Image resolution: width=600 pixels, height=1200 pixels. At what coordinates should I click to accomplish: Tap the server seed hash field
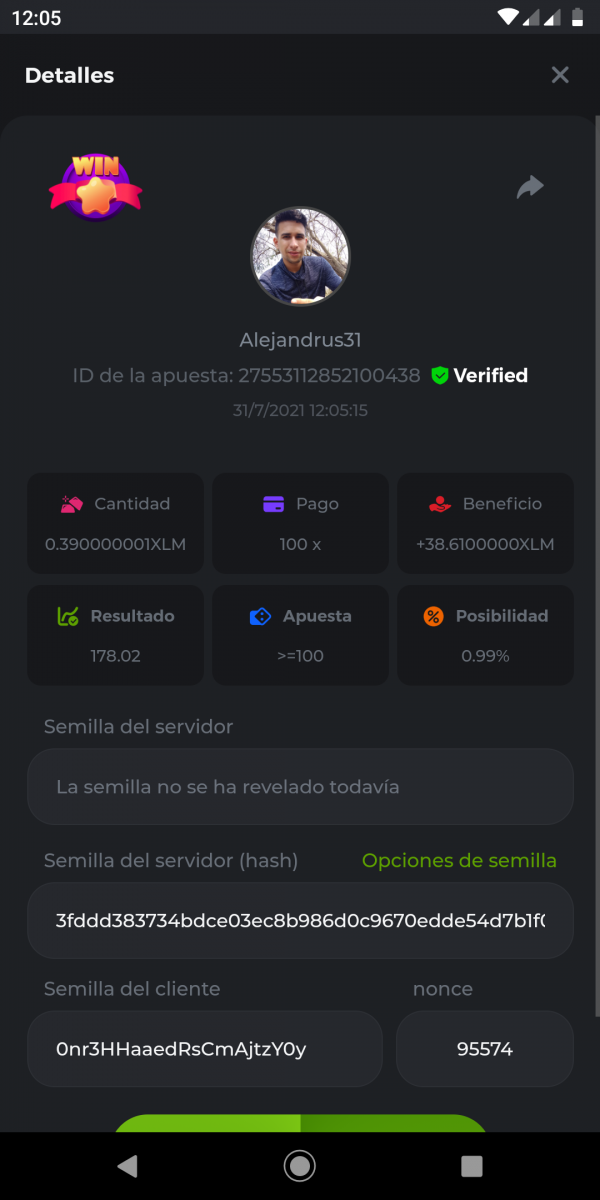coord(300,920)
